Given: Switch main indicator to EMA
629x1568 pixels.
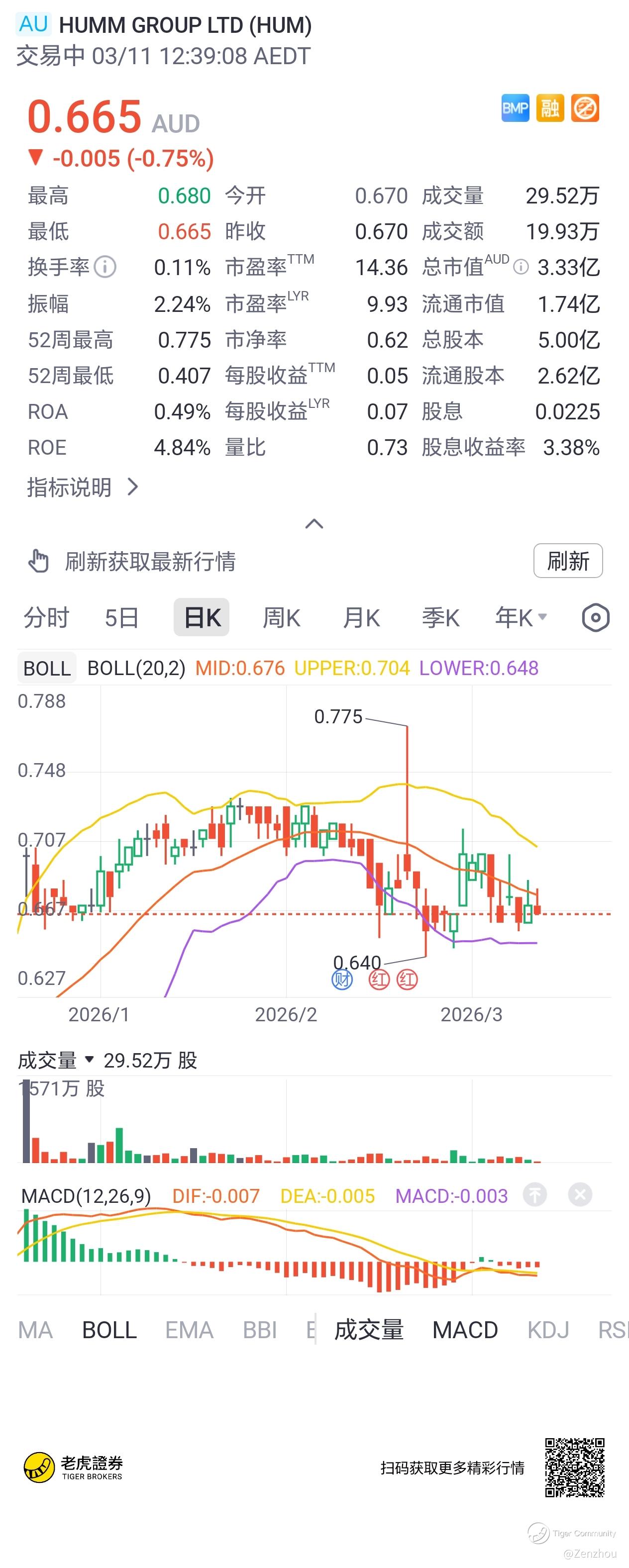Looking at the screenshot, I should coord(189,1330).
